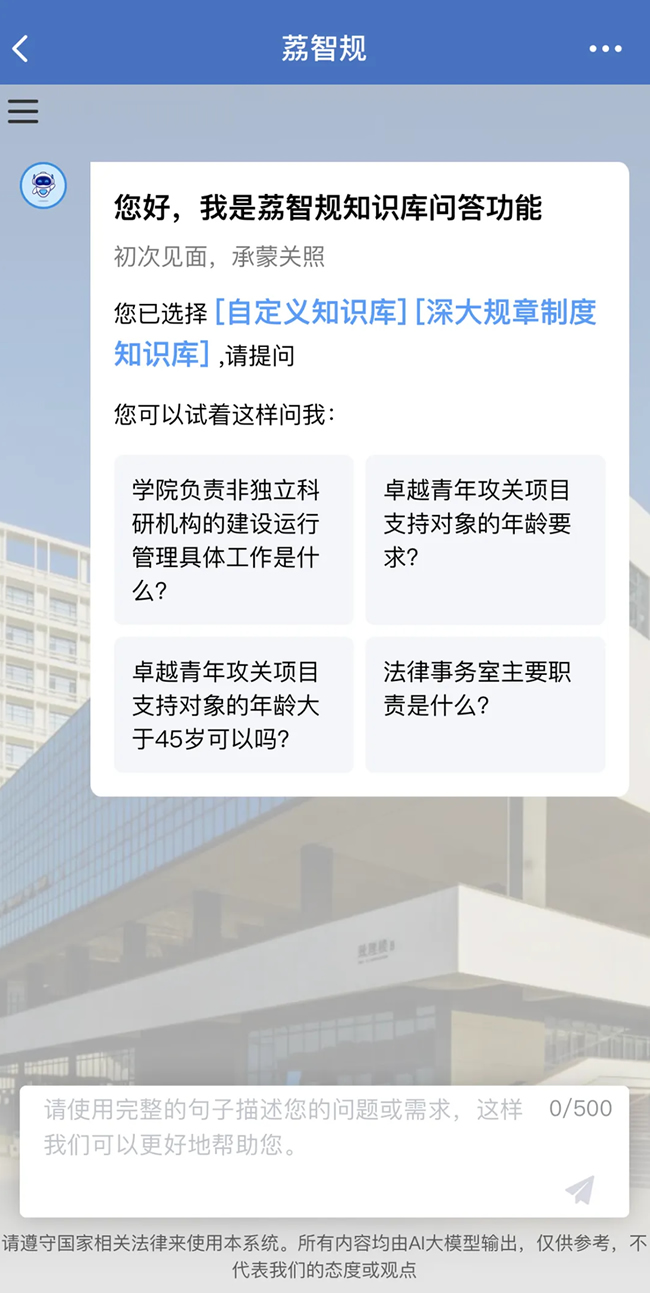Go back using the header arrow
The image size is (650, 1293).
21,48
